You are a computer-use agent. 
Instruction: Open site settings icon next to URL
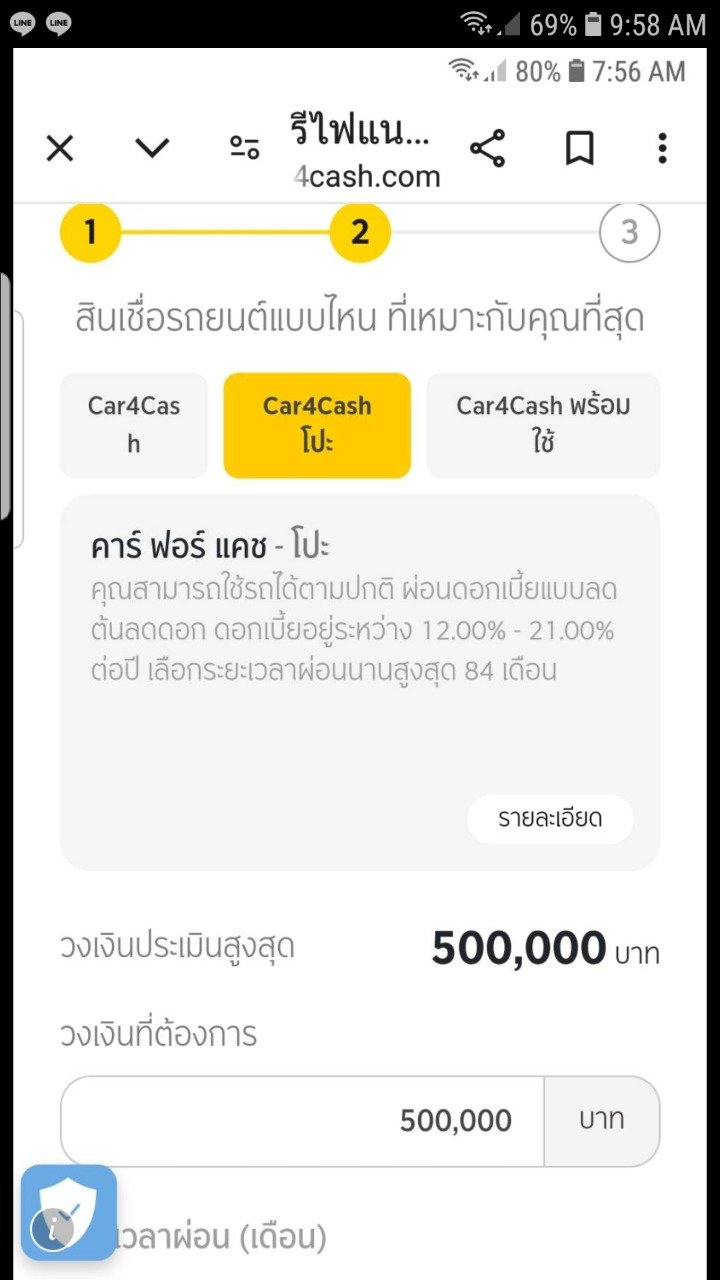point(244,149)
